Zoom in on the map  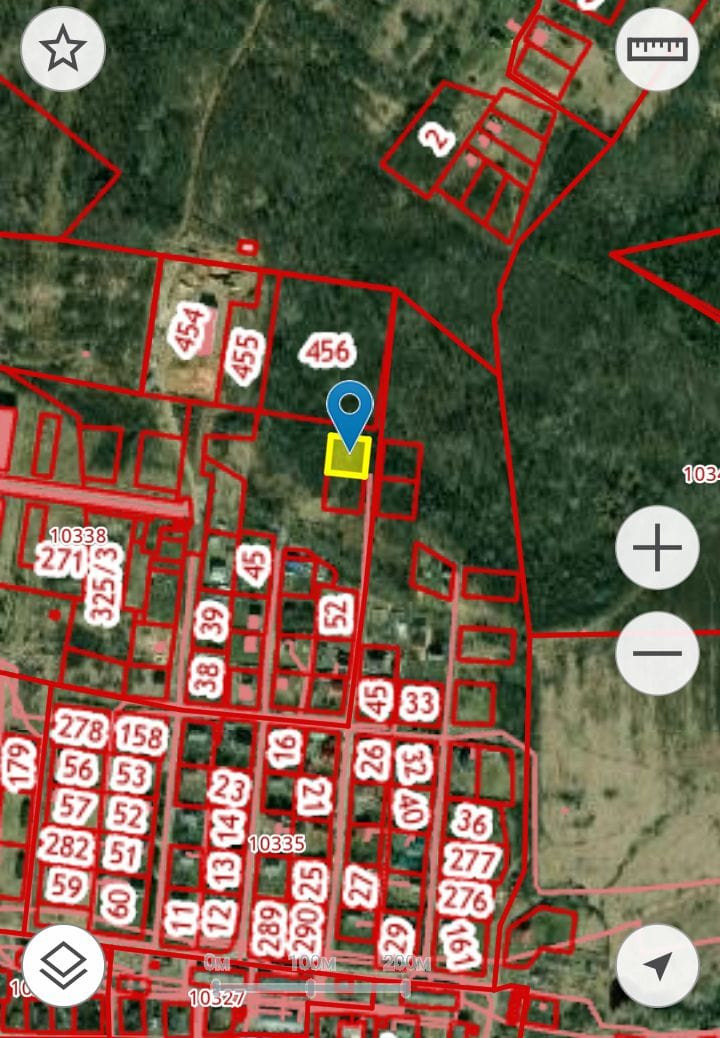[x=657, y=547]
